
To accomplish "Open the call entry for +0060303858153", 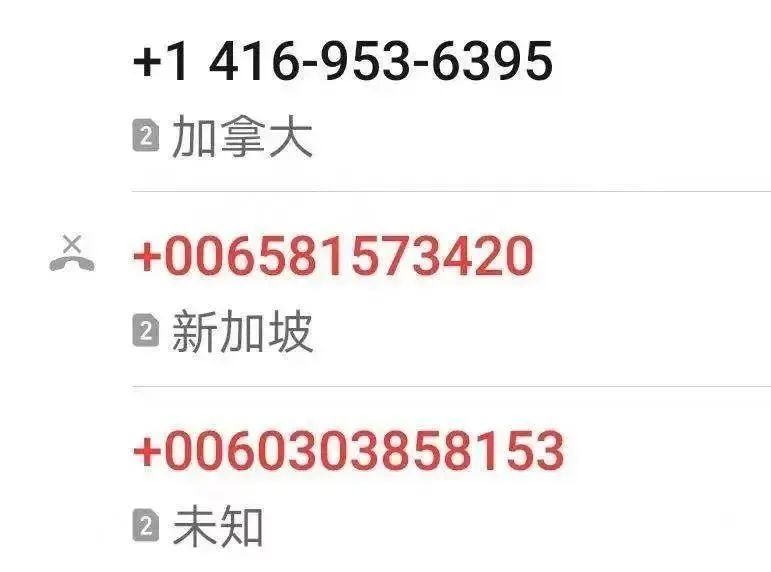I will (x=348, y=451).
